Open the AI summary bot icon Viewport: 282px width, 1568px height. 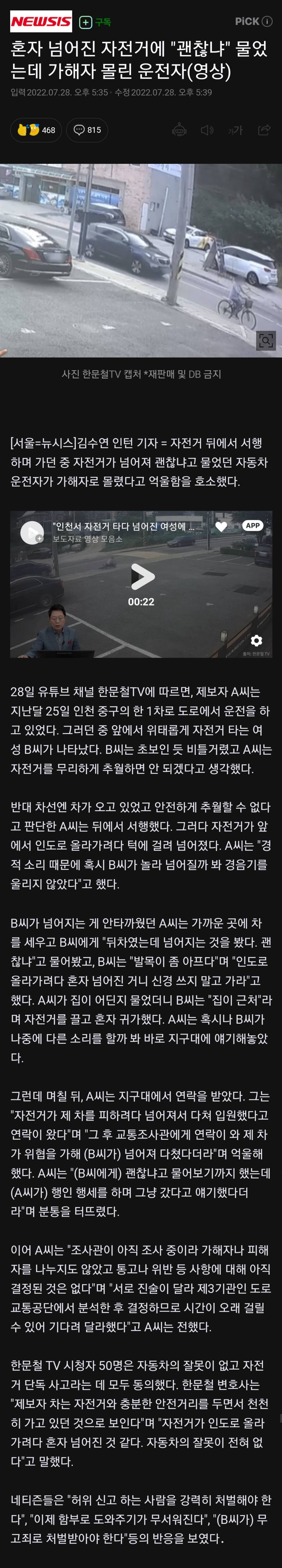click(x=179, y=130)
